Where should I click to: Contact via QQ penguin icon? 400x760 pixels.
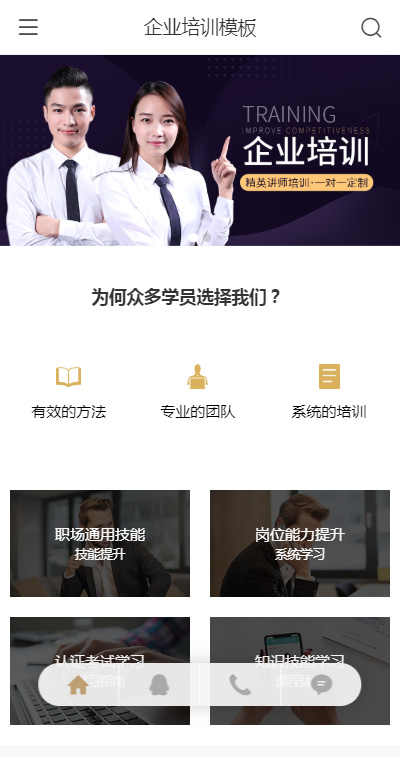[160, 685]
